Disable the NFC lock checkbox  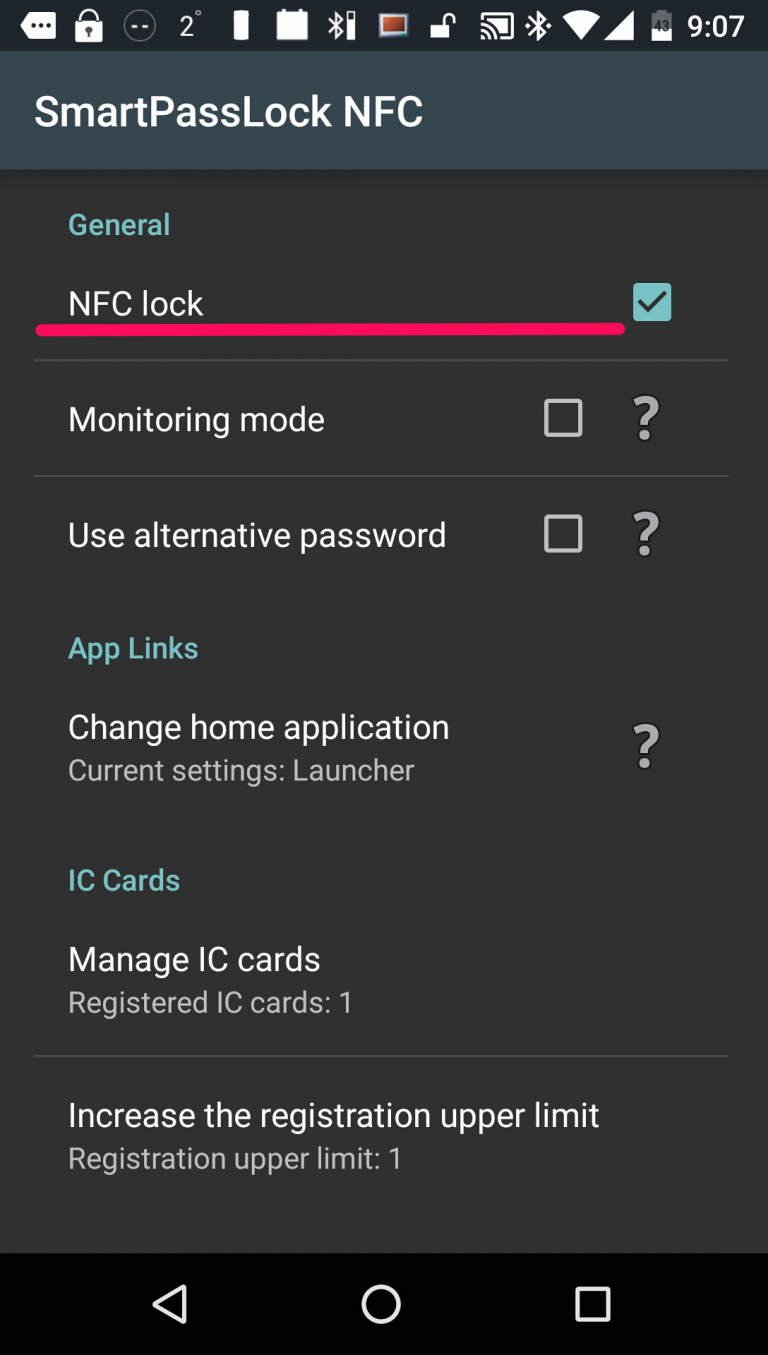click(x=651, y=302)
